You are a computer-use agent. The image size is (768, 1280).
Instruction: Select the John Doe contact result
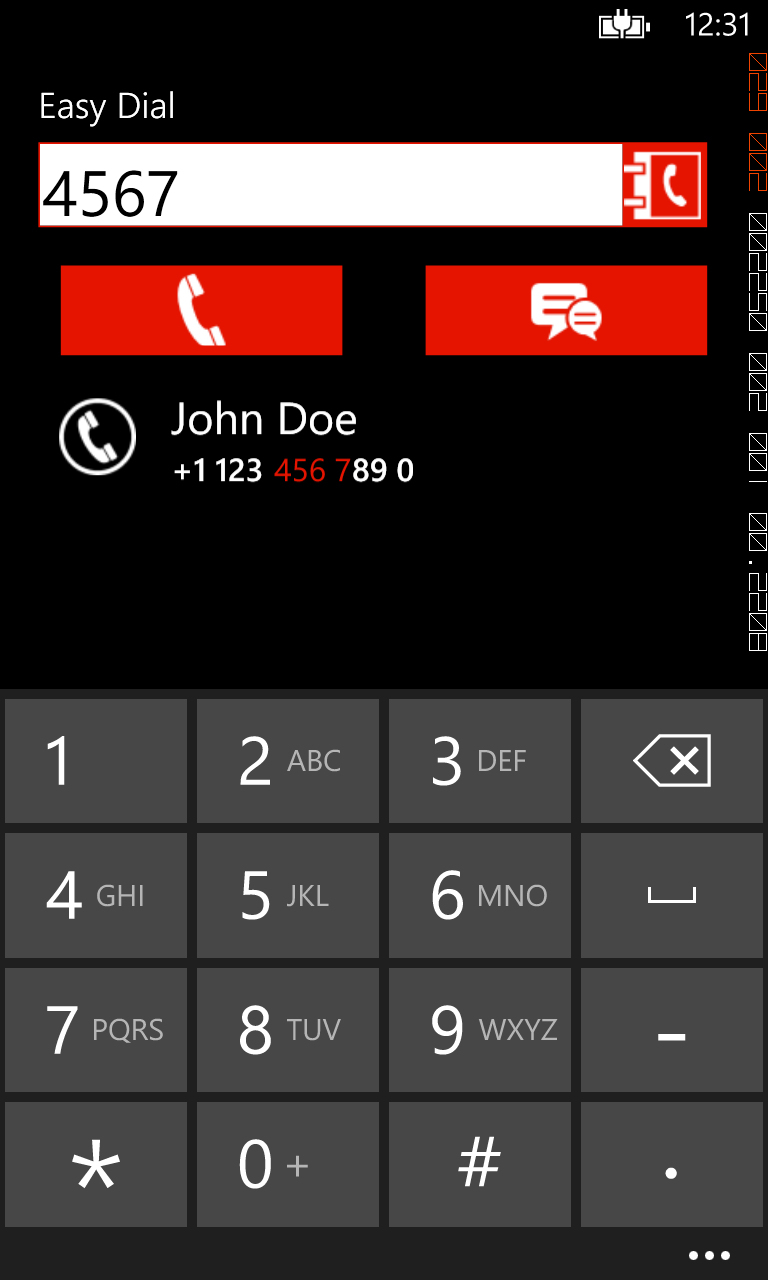pyautogui.click(x=264, y=438)
